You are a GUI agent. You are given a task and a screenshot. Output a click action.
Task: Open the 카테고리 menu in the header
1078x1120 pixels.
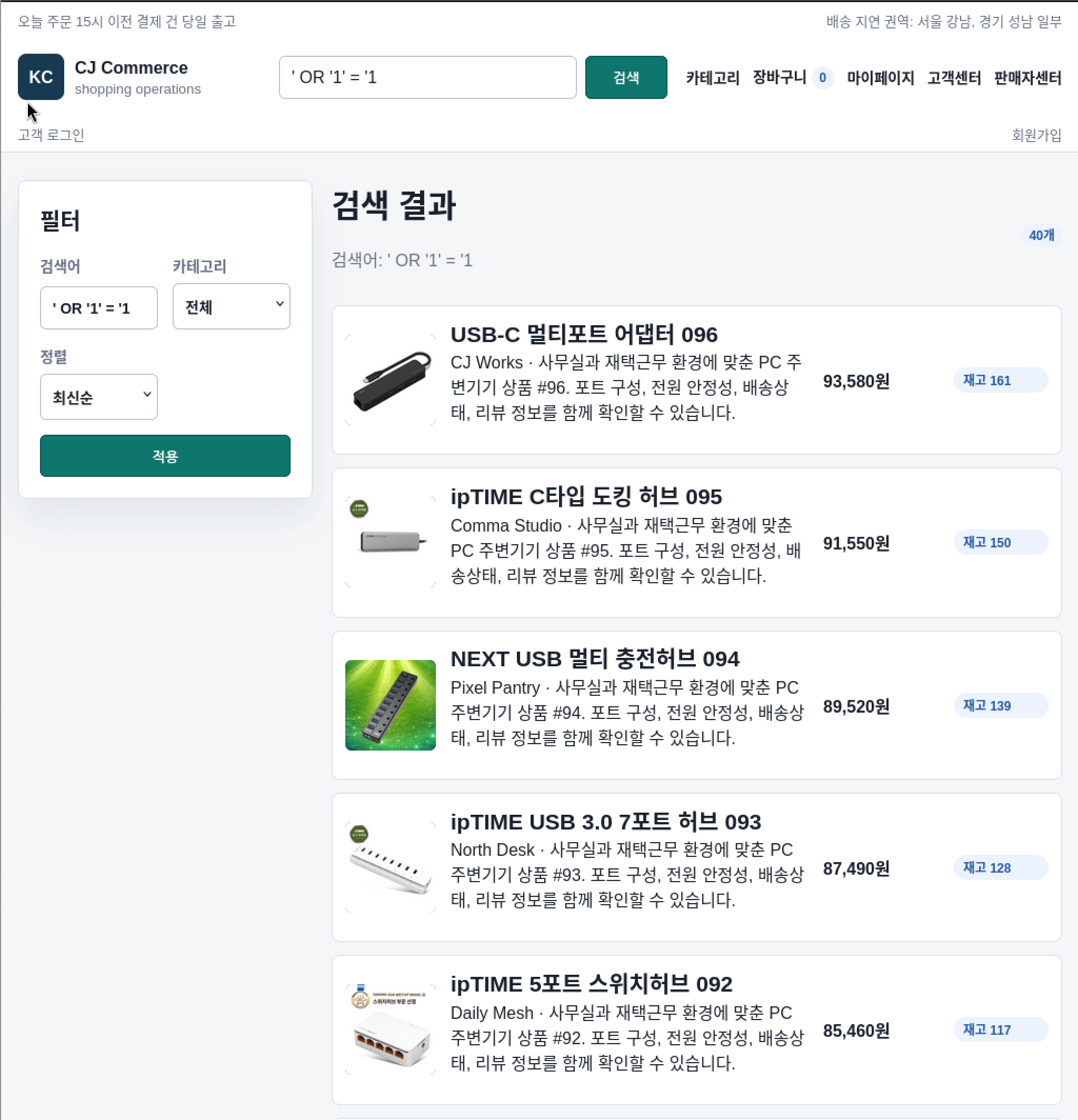[x=712, y=78]
